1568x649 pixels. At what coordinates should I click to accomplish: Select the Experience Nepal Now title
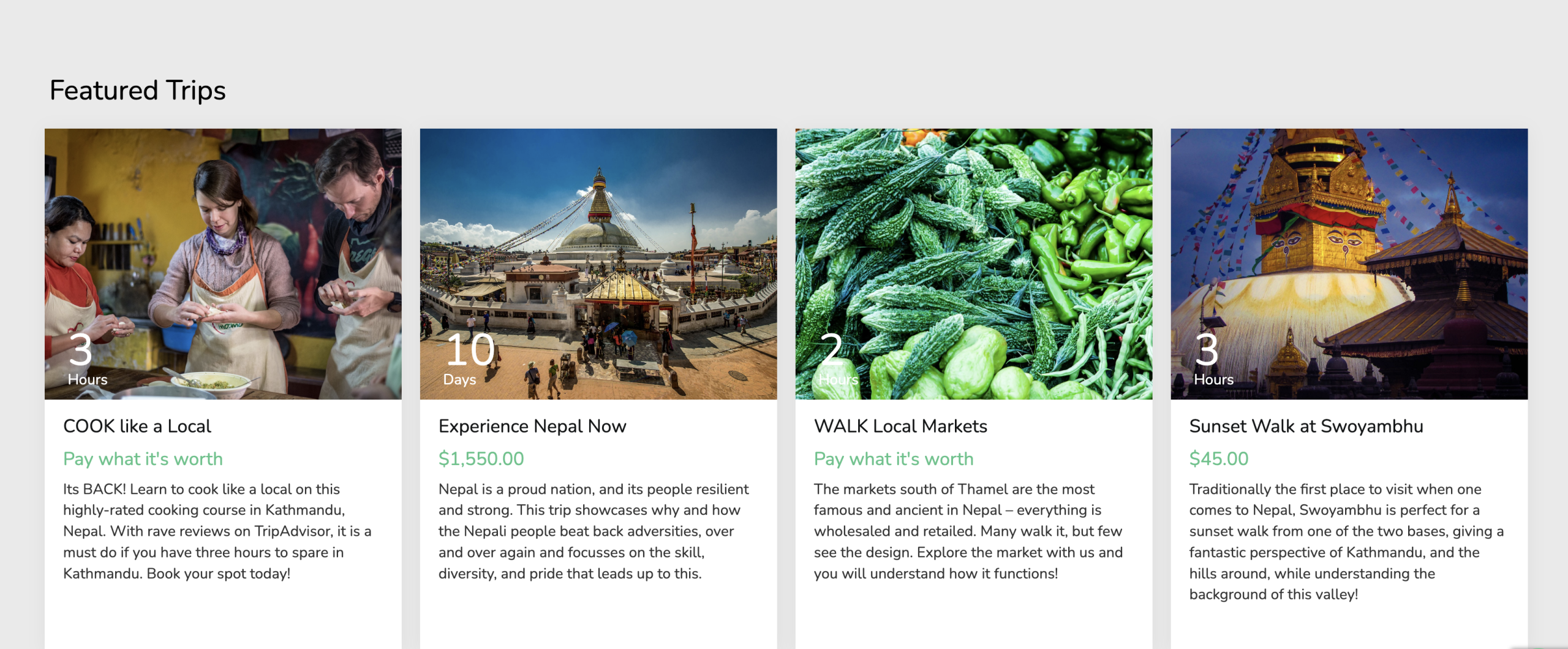[532, 426]
